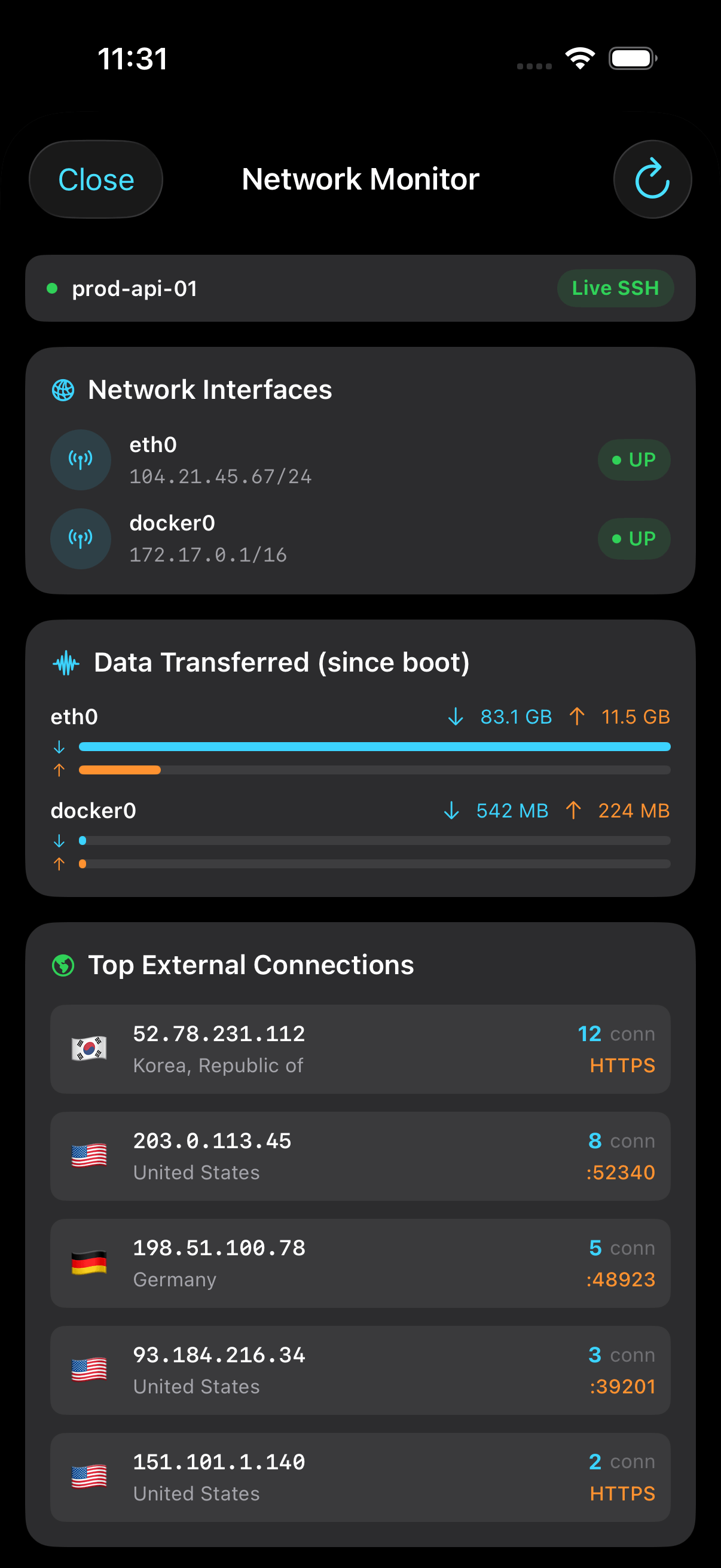The image size is (721, 1568).
Task: Expand the connection entry for 151.101.1.140
Action: pos(359,1479)
